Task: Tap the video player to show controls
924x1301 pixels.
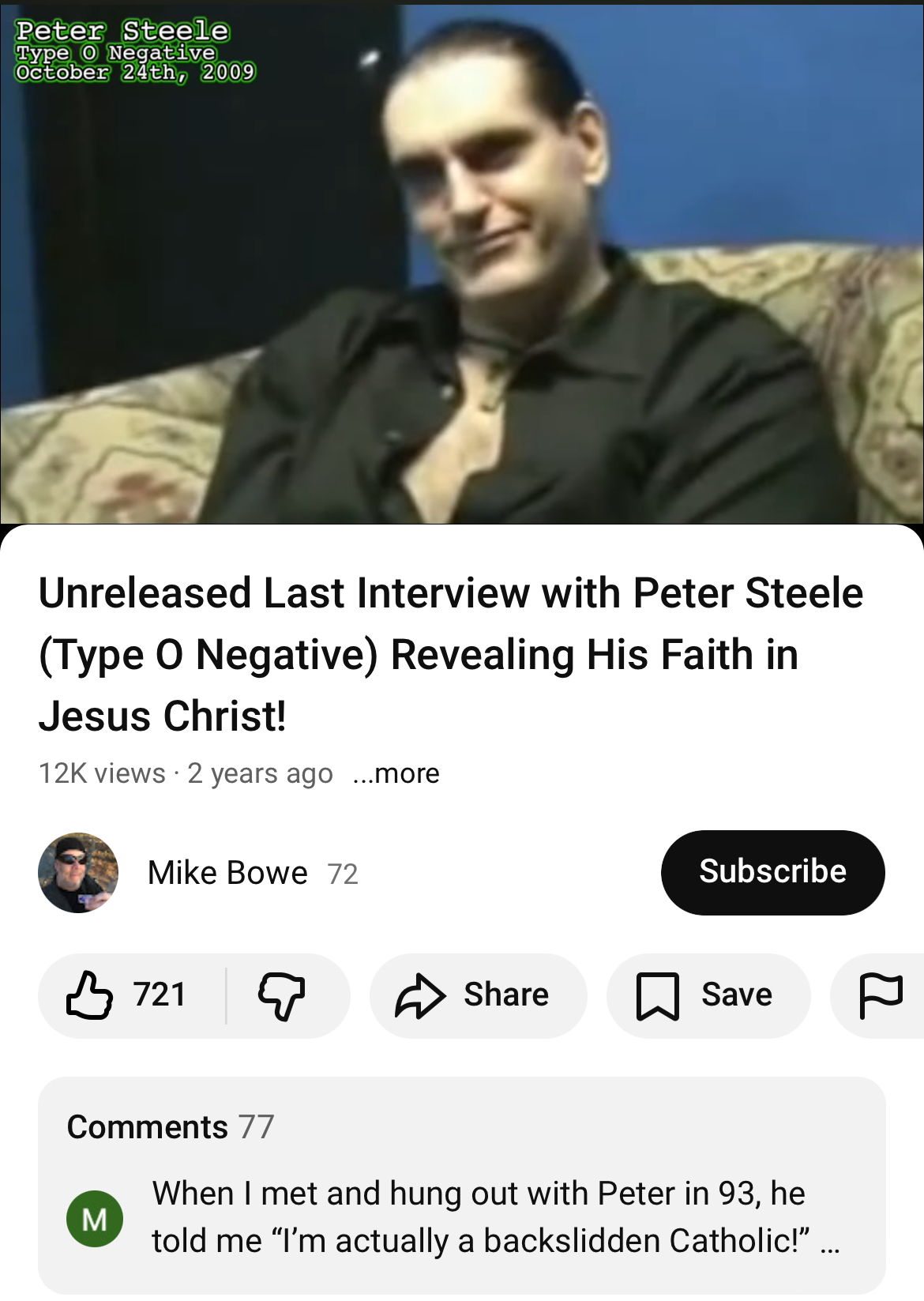Action: pyautogui.click(x=462, y=264)
